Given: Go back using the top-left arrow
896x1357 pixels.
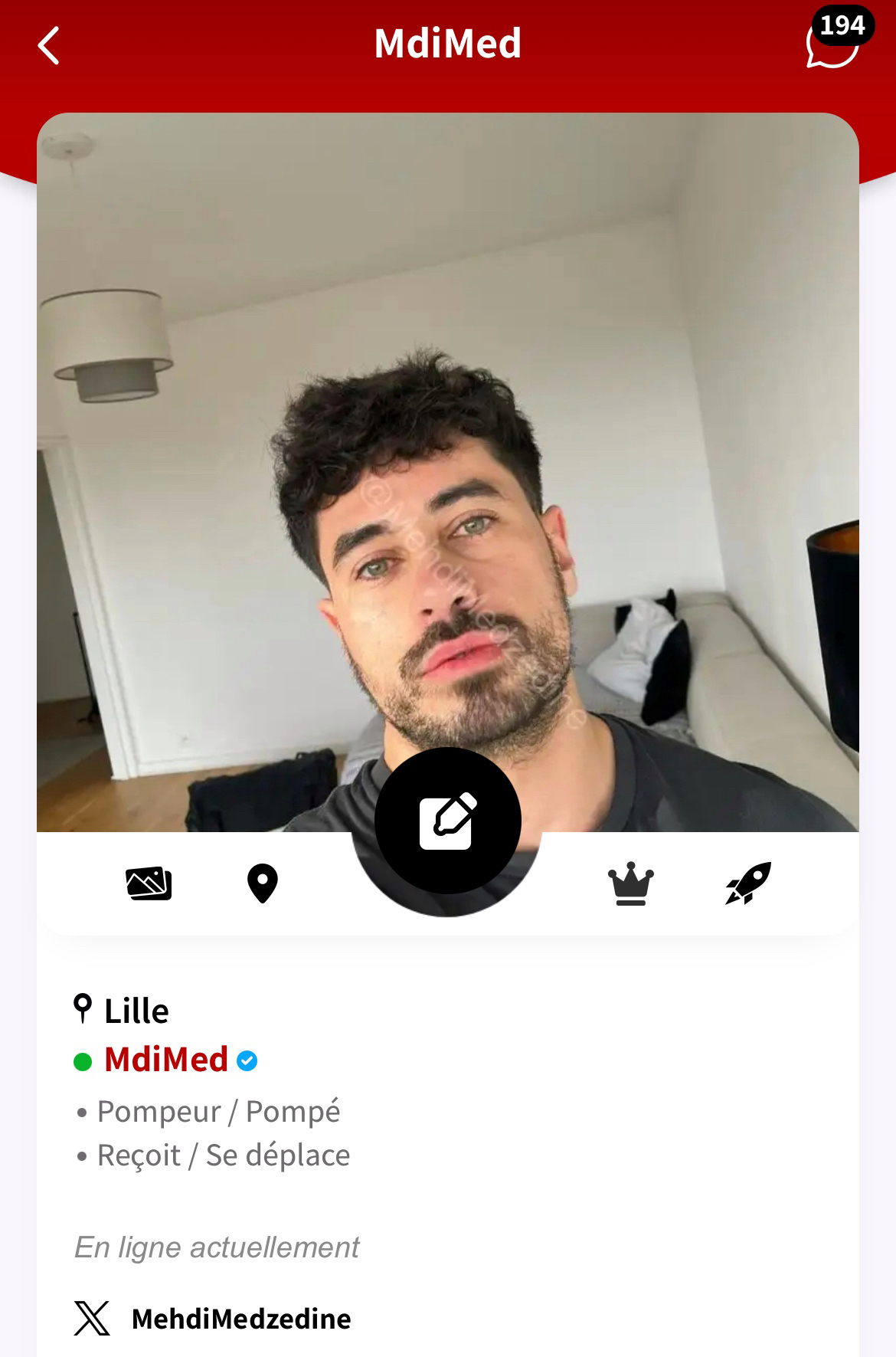Looking at the screenshot, I should (49, 45).
